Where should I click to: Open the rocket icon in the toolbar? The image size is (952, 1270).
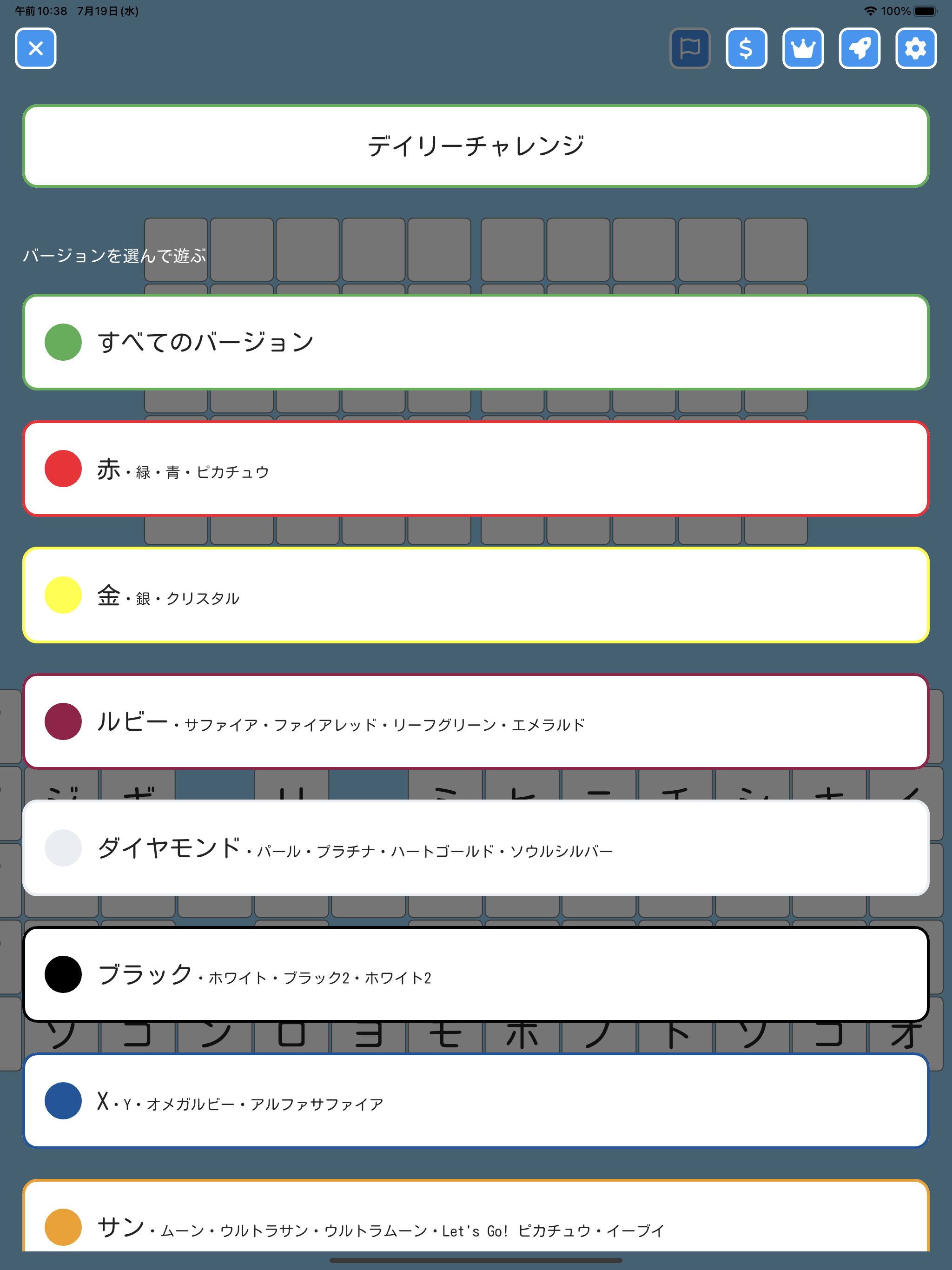pyautogui.click(x=859, y=49)
